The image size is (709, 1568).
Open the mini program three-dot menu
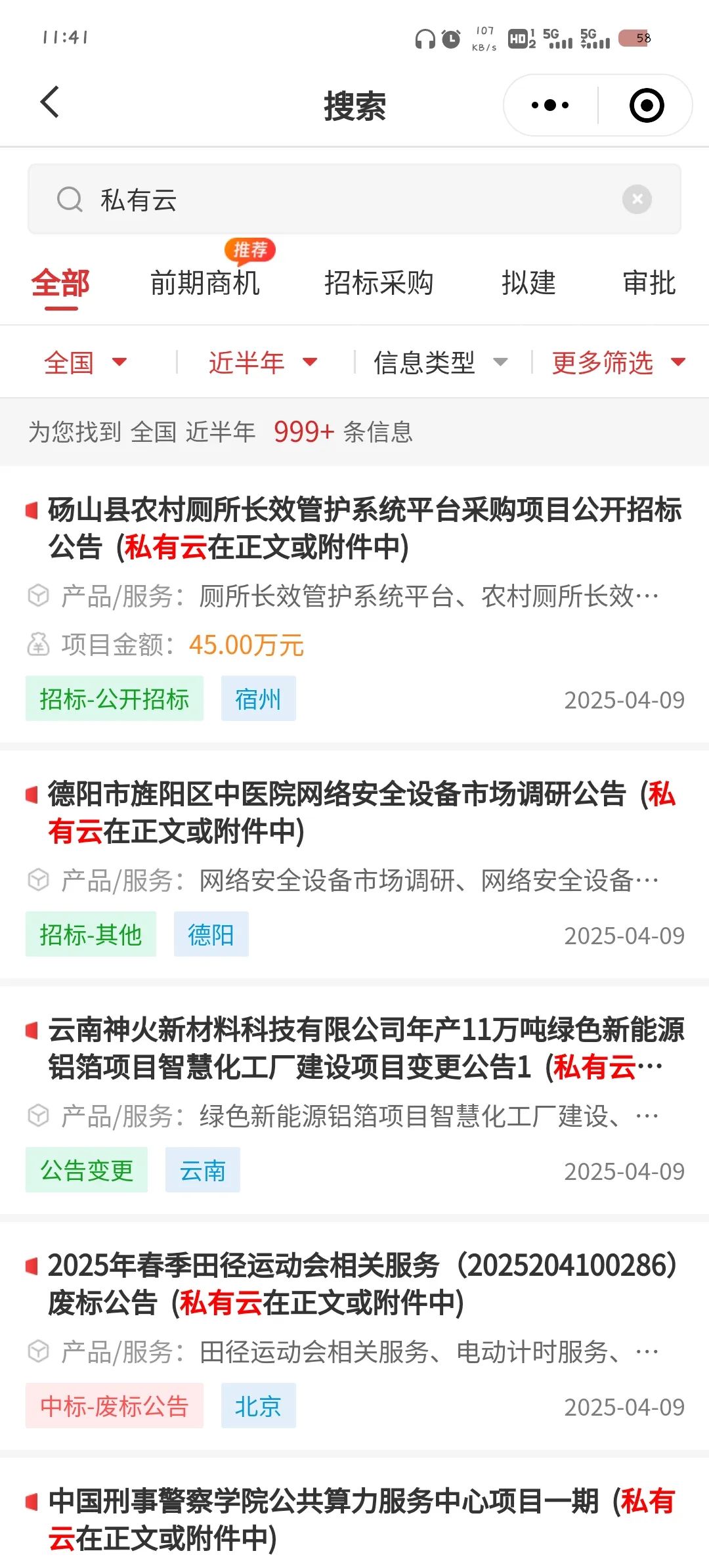(x=550, y=105)
